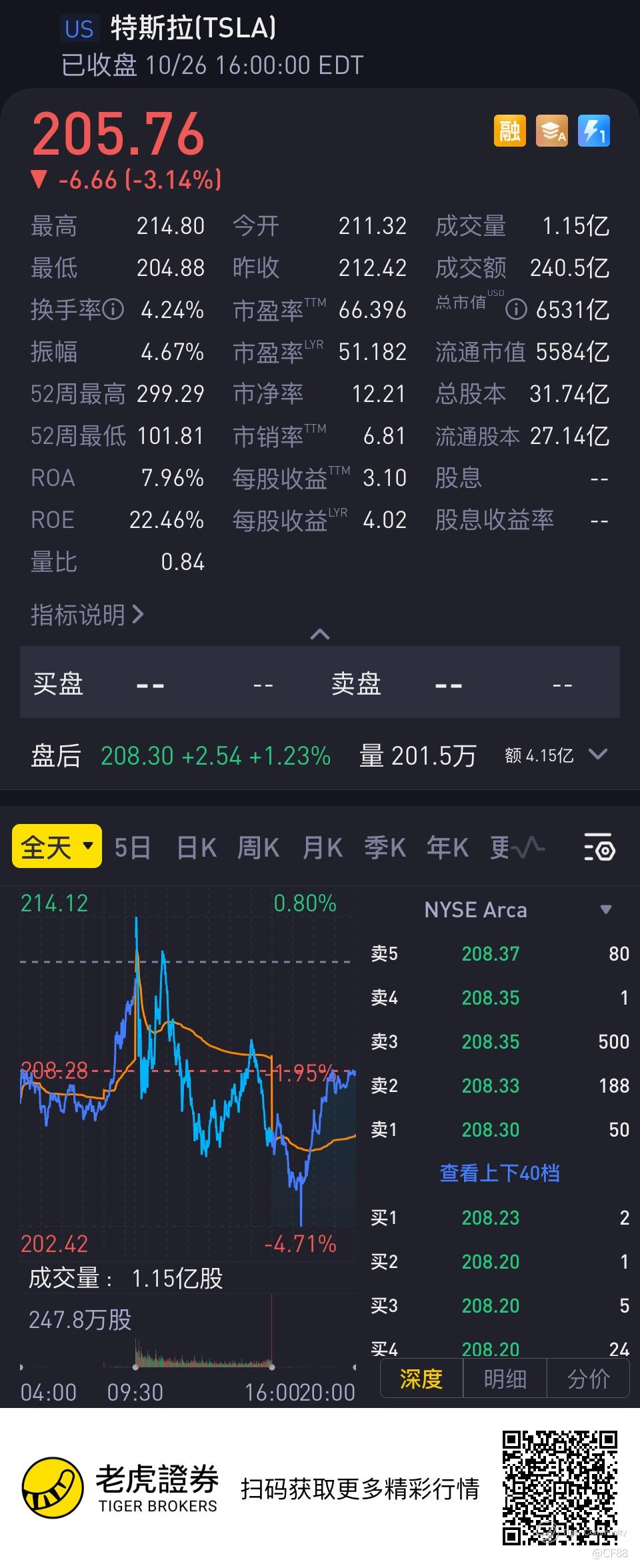This screenshot has height=1568, width=640.
Task: Switch to the 分价 tab
Action: click(x=588, y=1379)
